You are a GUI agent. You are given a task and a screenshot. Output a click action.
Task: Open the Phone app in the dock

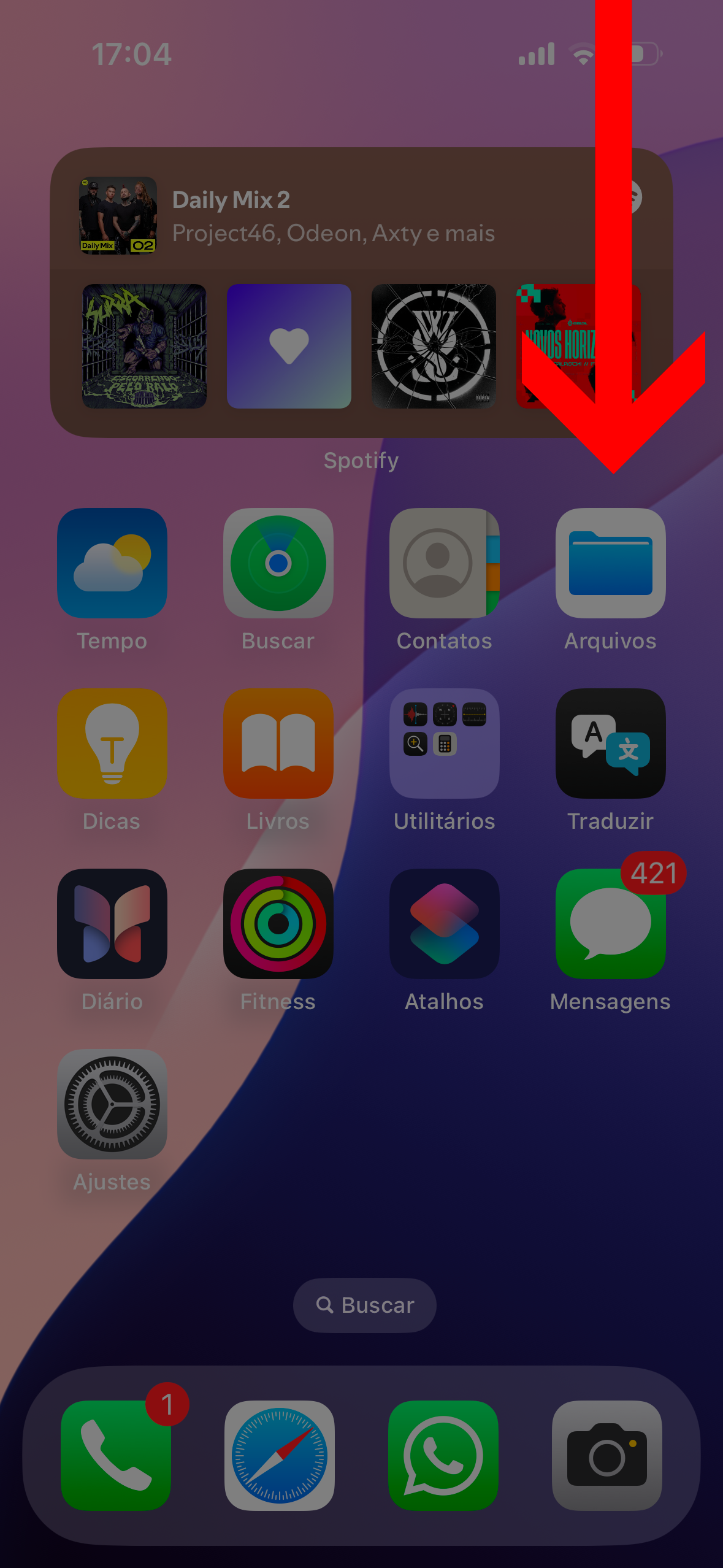(116, 1455)
